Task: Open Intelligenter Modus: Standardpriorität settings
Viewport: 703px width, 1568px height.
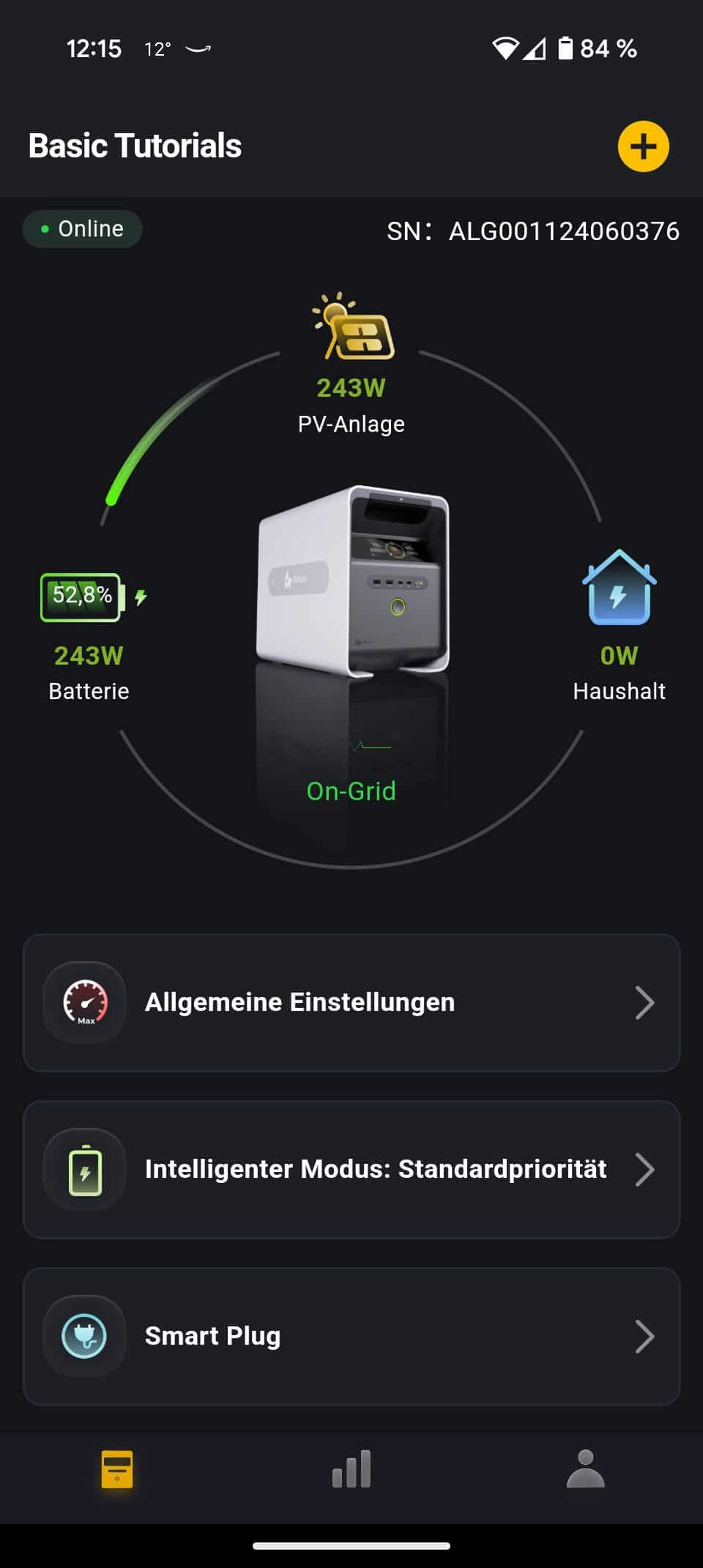Action: [351, 1169]
